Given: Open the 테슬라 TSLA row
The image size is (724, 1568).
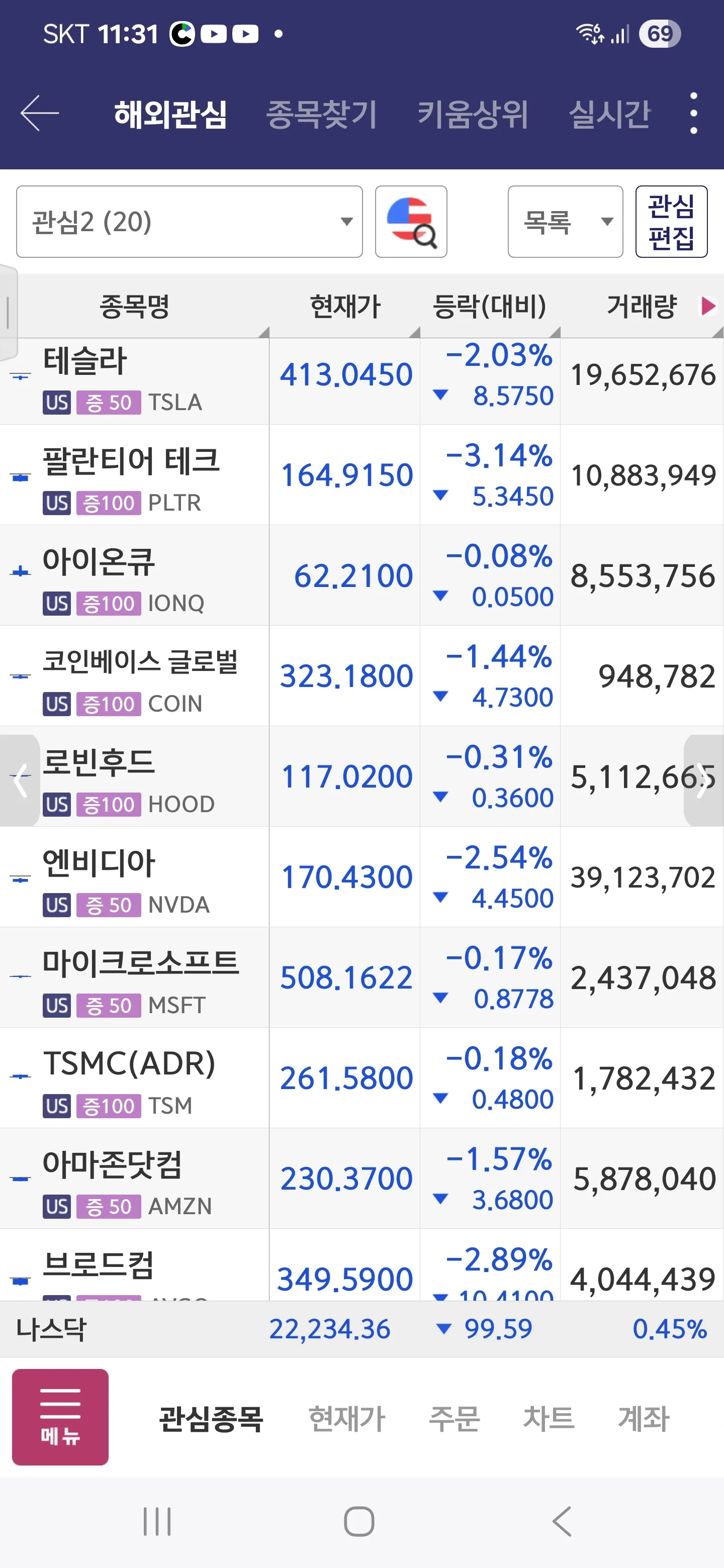Looking at the screenshot, I should pos(134,378).
